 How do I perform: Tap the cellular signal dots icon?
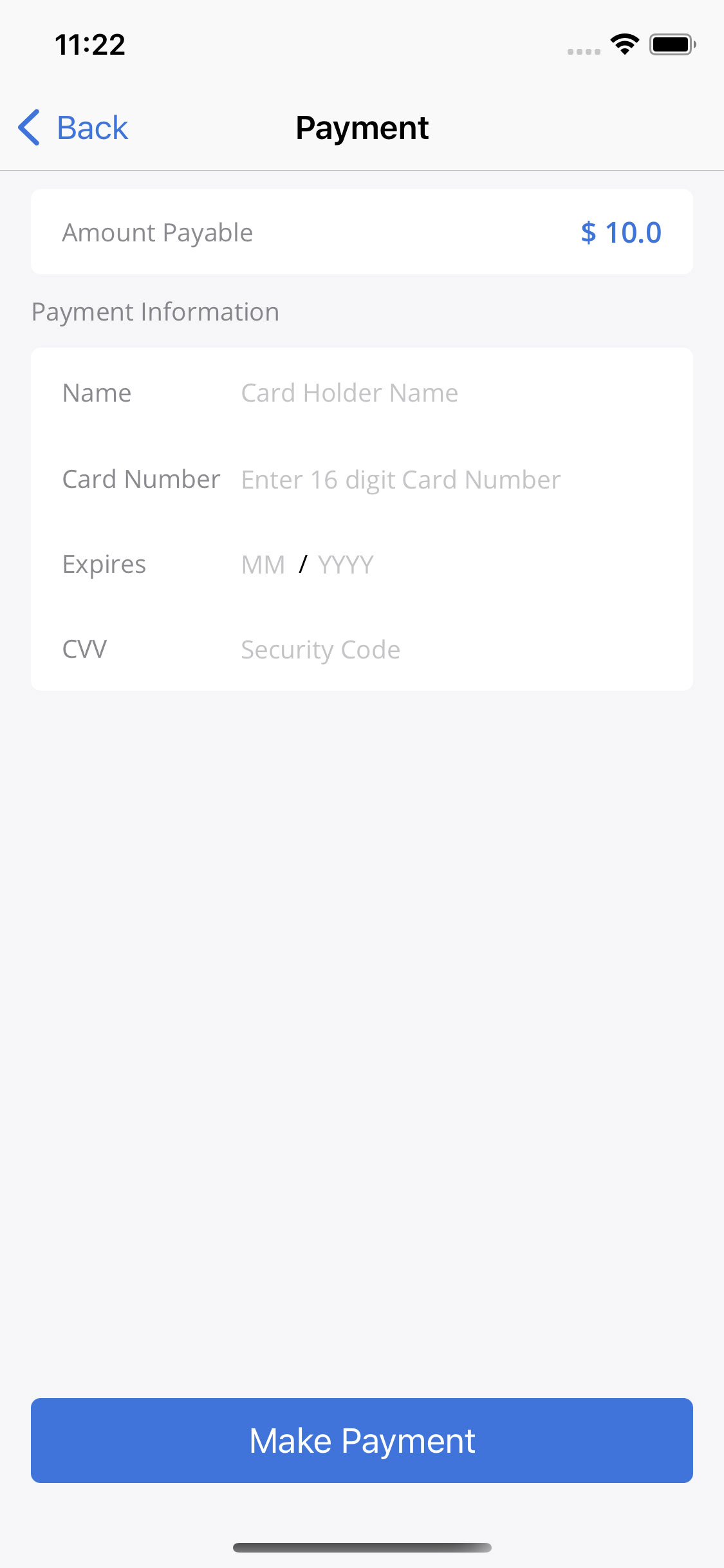582,51
